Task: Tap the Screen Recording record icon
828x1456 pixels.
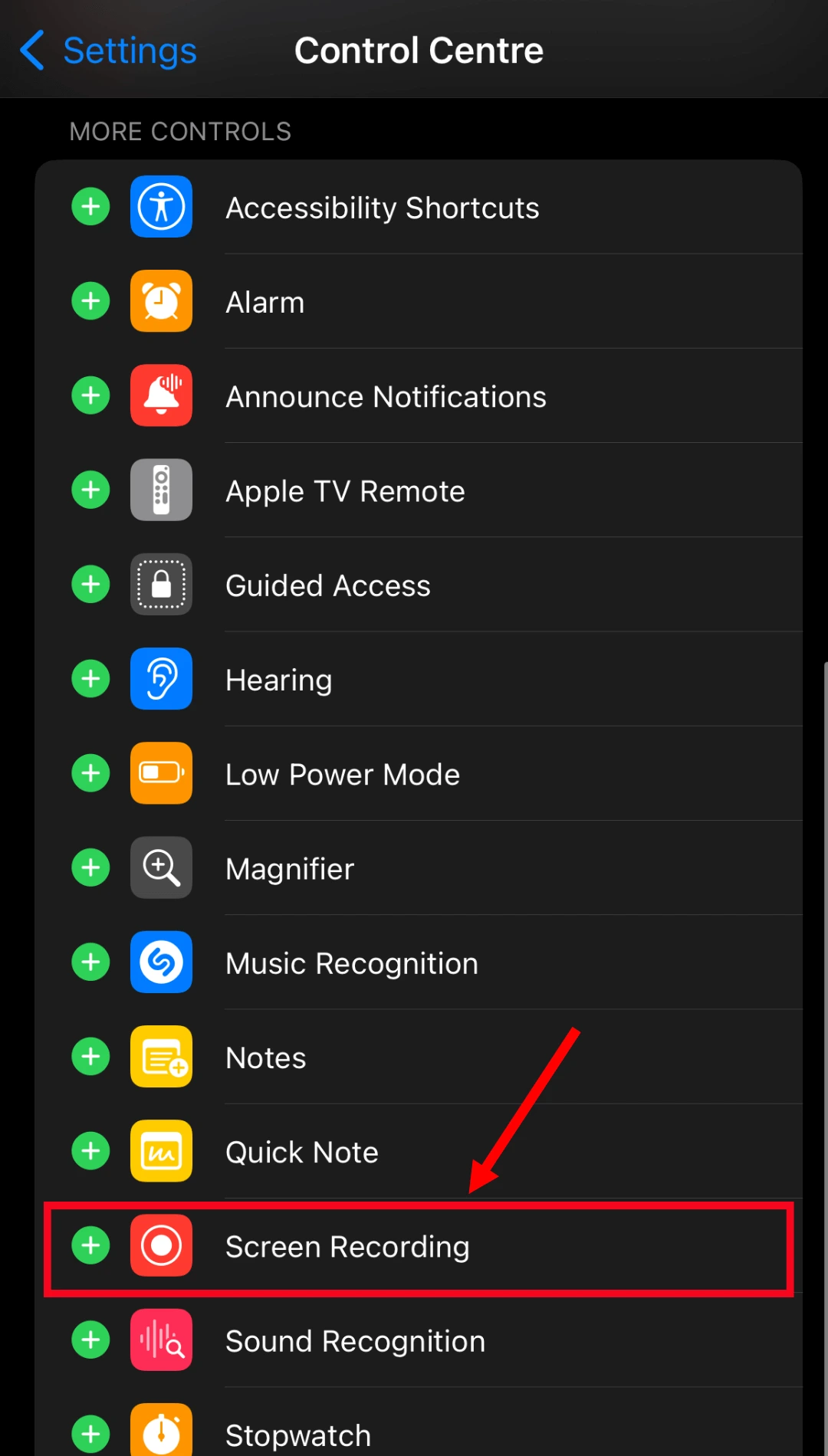Action: pyautogui.click(x=161, y=1246)
